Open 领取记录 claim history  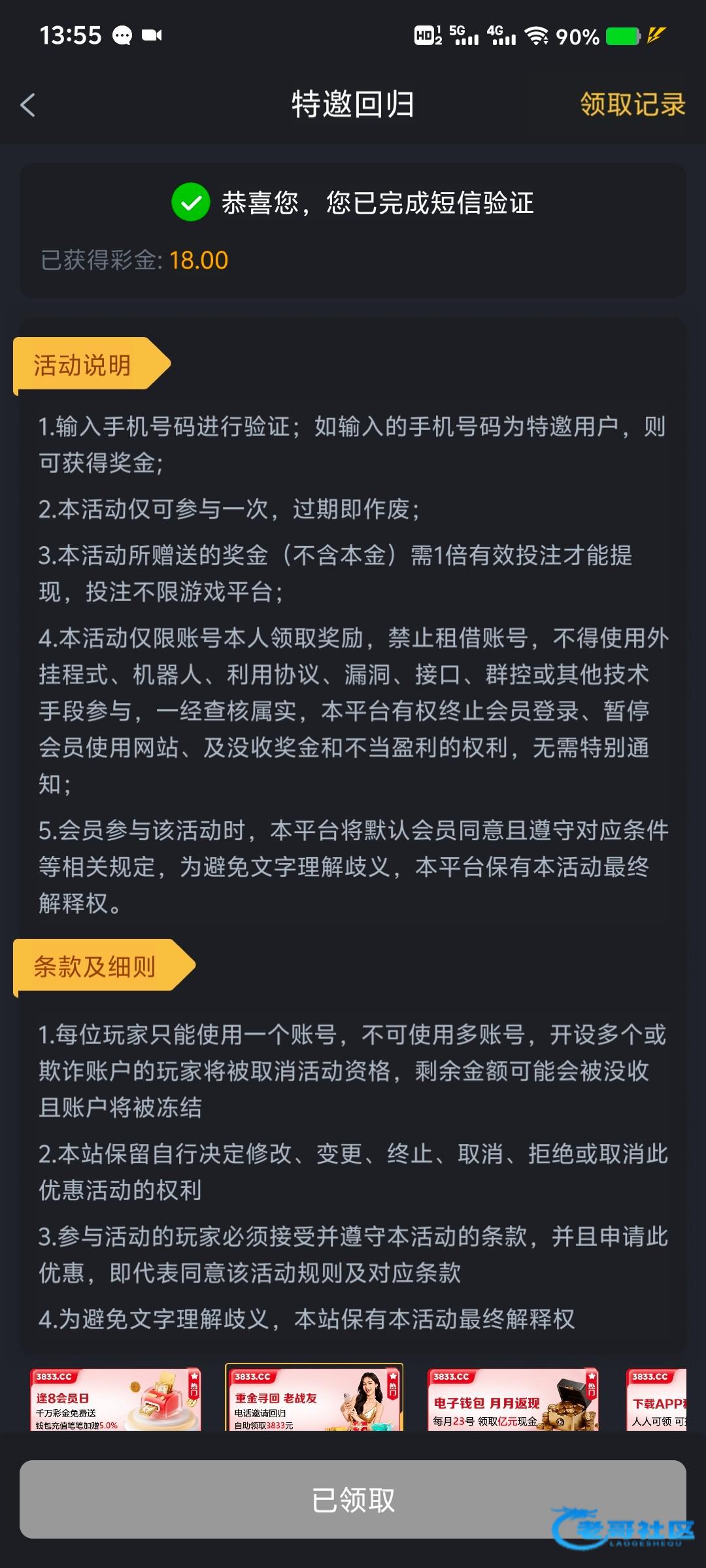tap(632, 105)
